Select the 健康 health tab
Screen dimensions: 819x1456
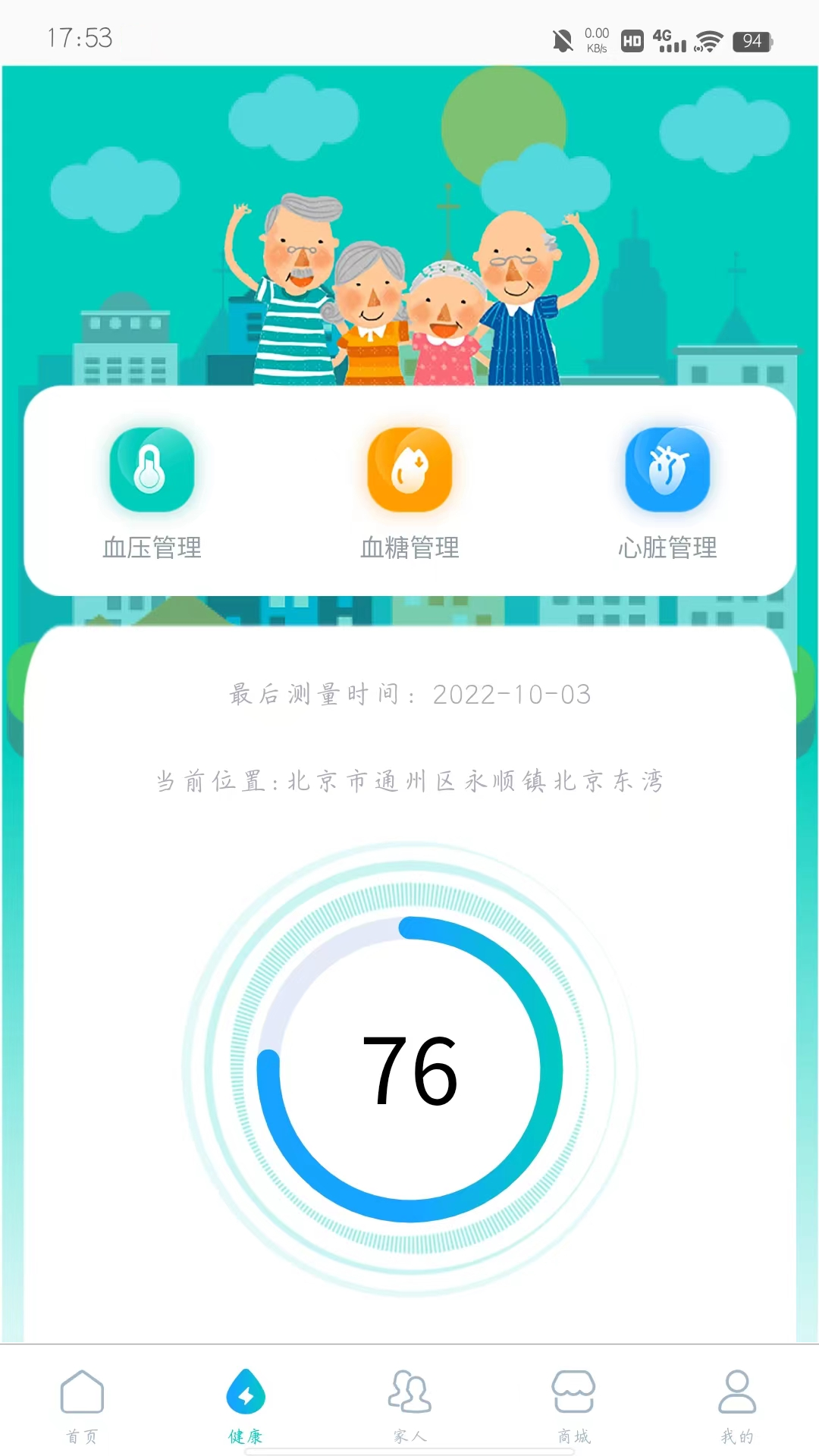coord(246,1404)
